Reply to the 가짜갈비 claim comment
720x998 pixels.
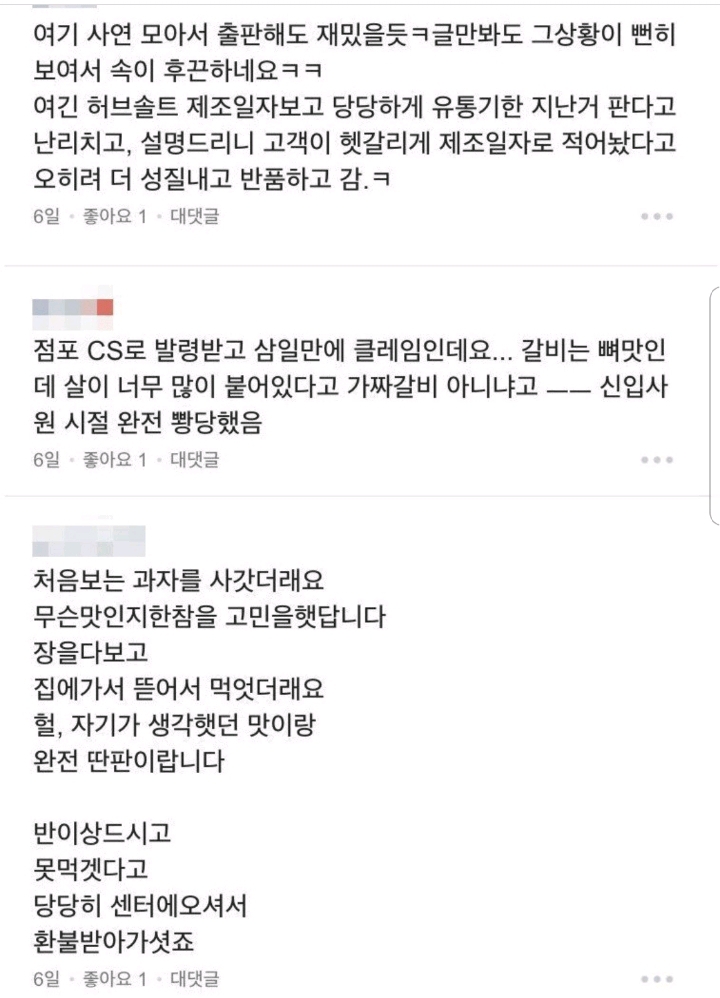(194, 461)
